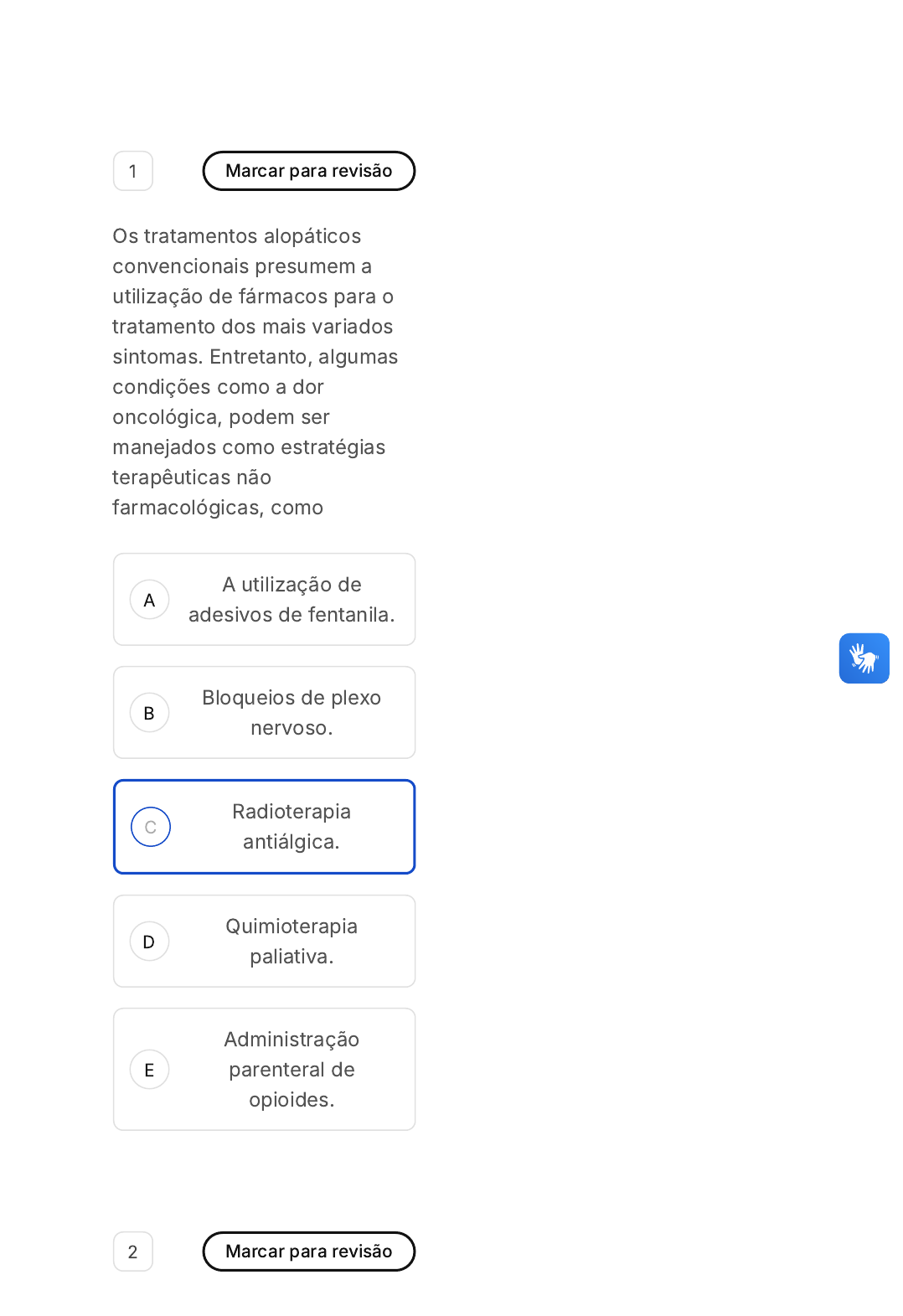
Task: Pick answer C, Radioterapia antiálgica
Action: [265, 827]
